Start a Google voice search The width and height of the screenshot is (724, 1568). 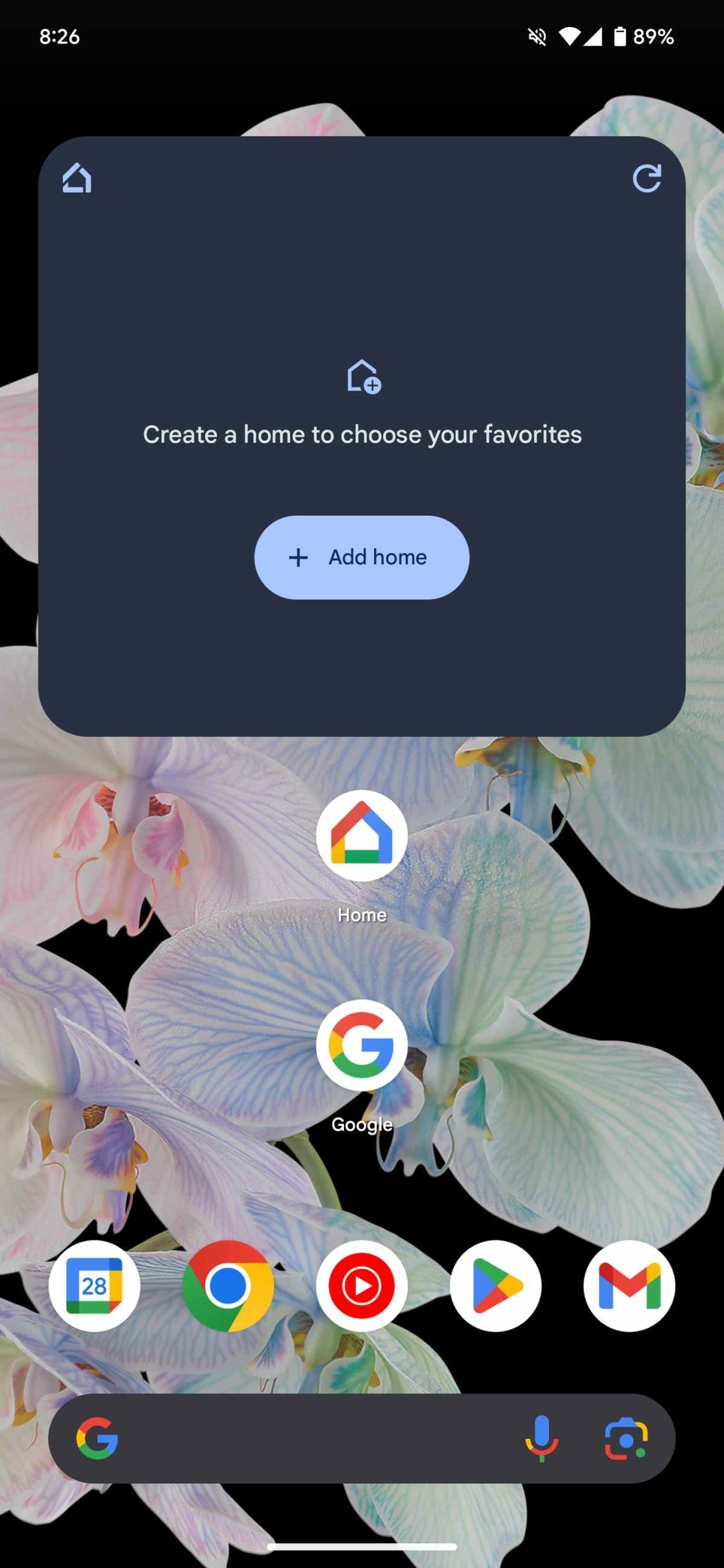click(x=541, y=1438)
